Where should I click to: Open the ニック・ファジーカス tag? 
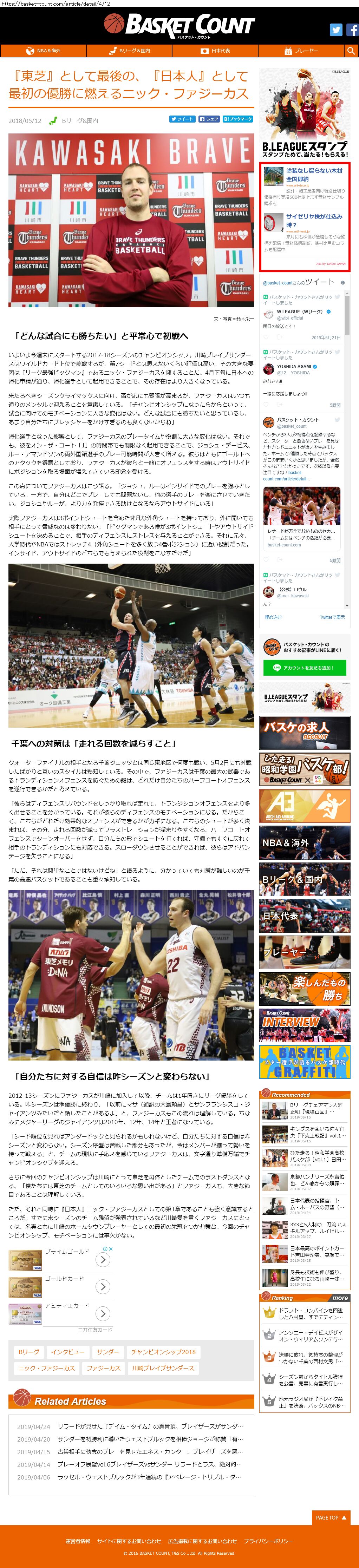pyautogui.click(x=47, y=1368)
